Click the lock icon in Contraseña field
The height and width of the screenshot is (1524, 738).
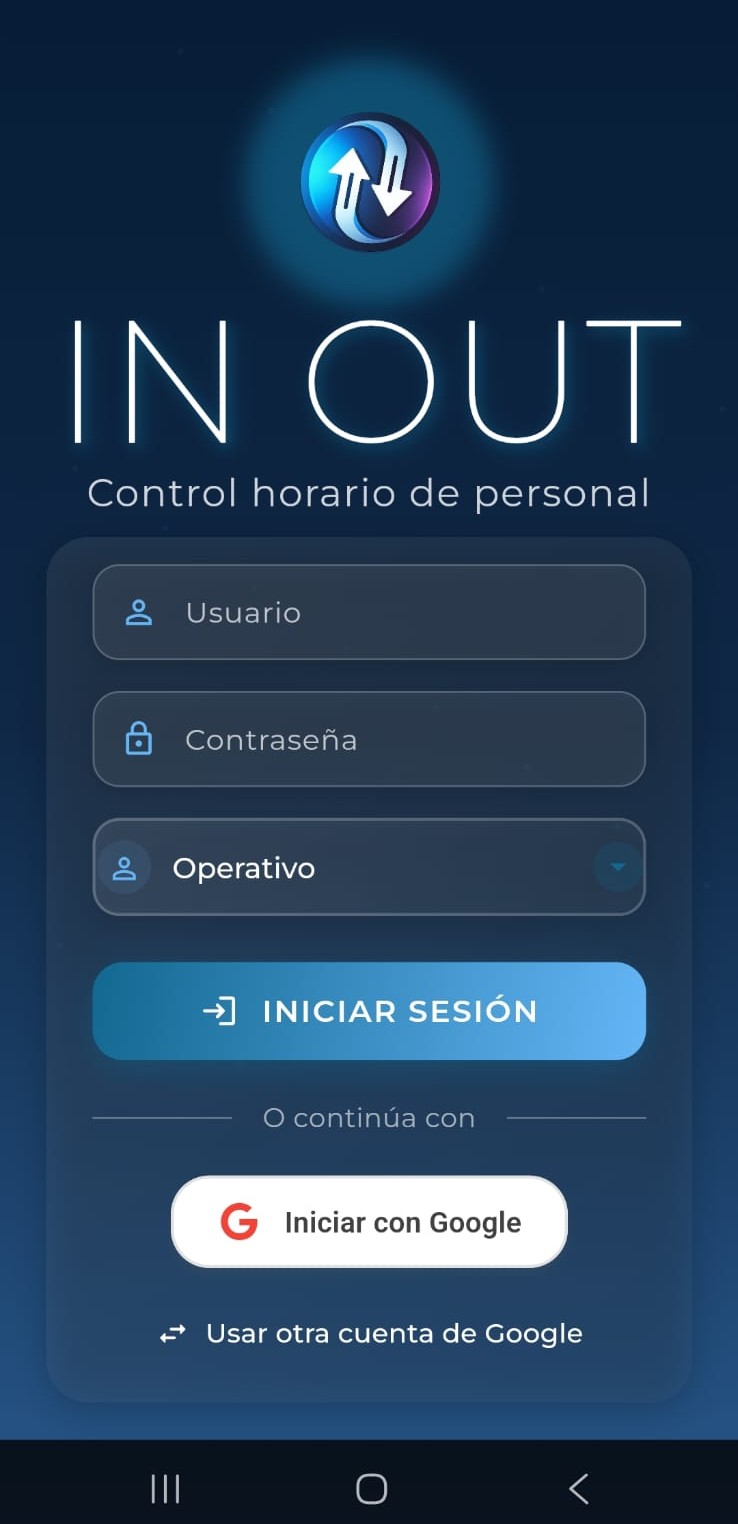[x=139, y=739]
